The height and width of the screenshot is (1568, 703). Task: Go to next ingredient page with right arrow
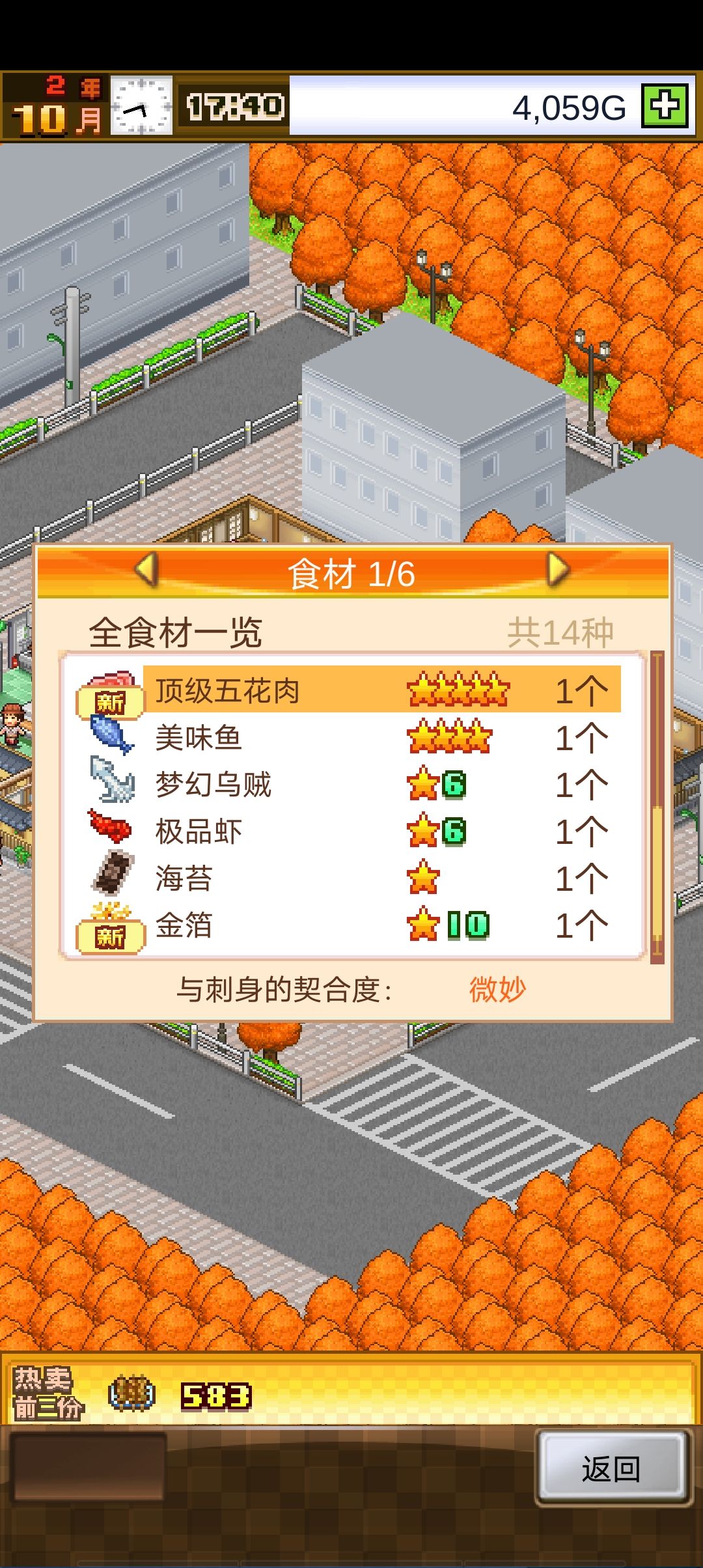pyautogui.click(x=555, y=574)
